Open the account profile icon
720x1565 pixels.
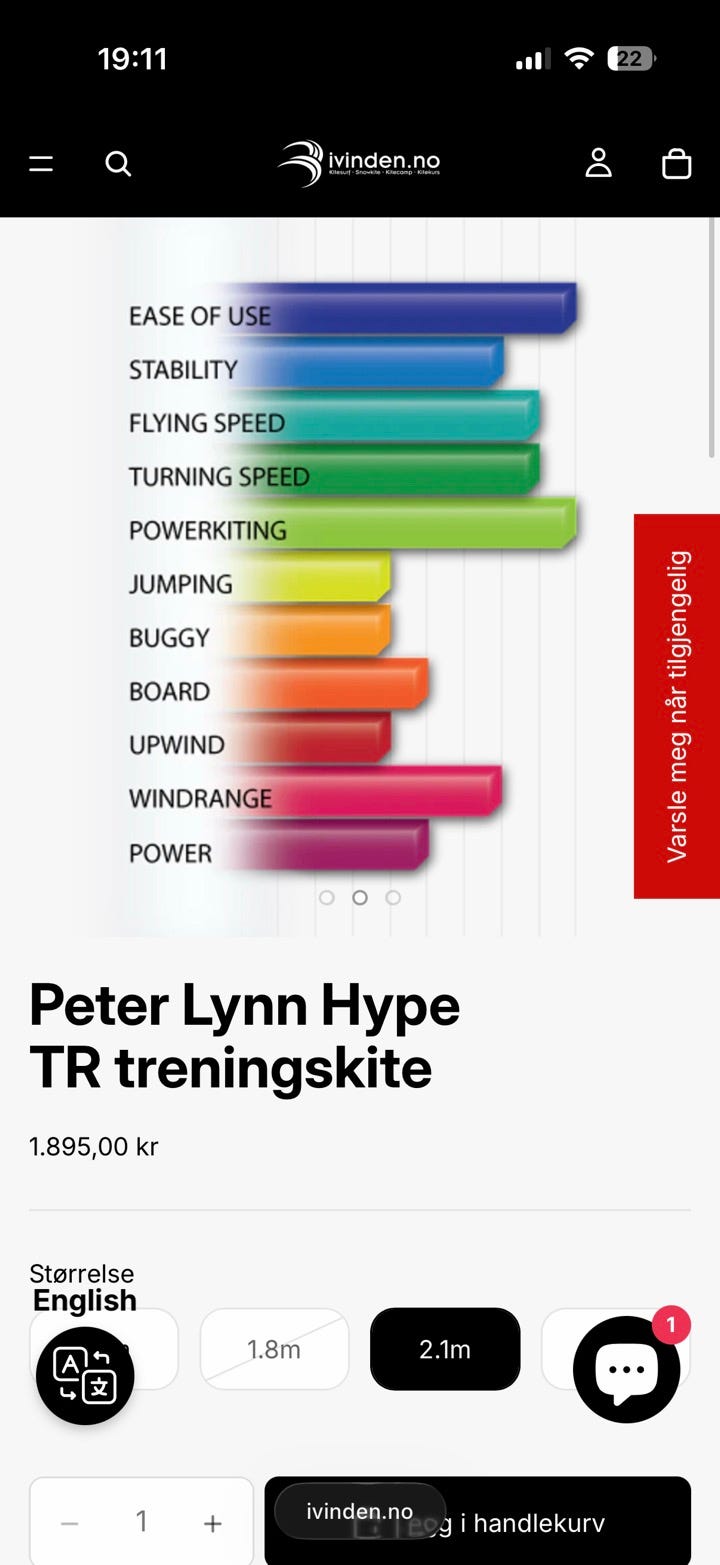point(598,163)
